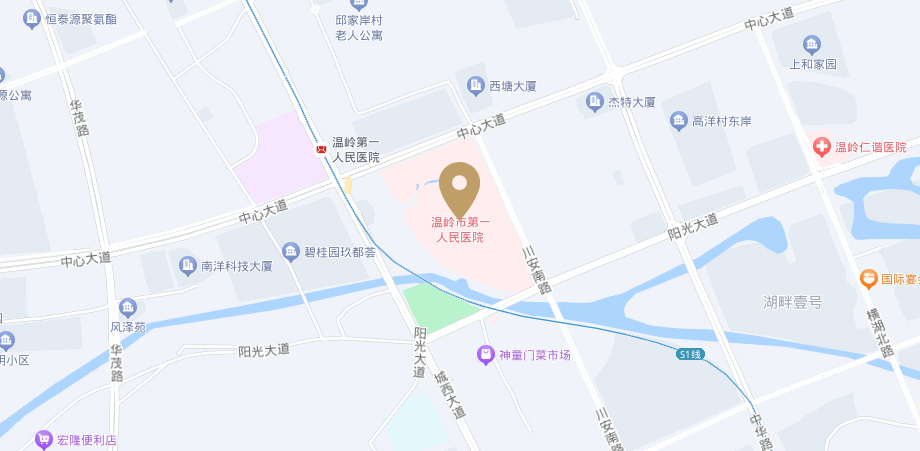This screenshot has height=451, width=920.
Task: Select the 上和家园 residence marker
Action: click(x=811, y=44)
